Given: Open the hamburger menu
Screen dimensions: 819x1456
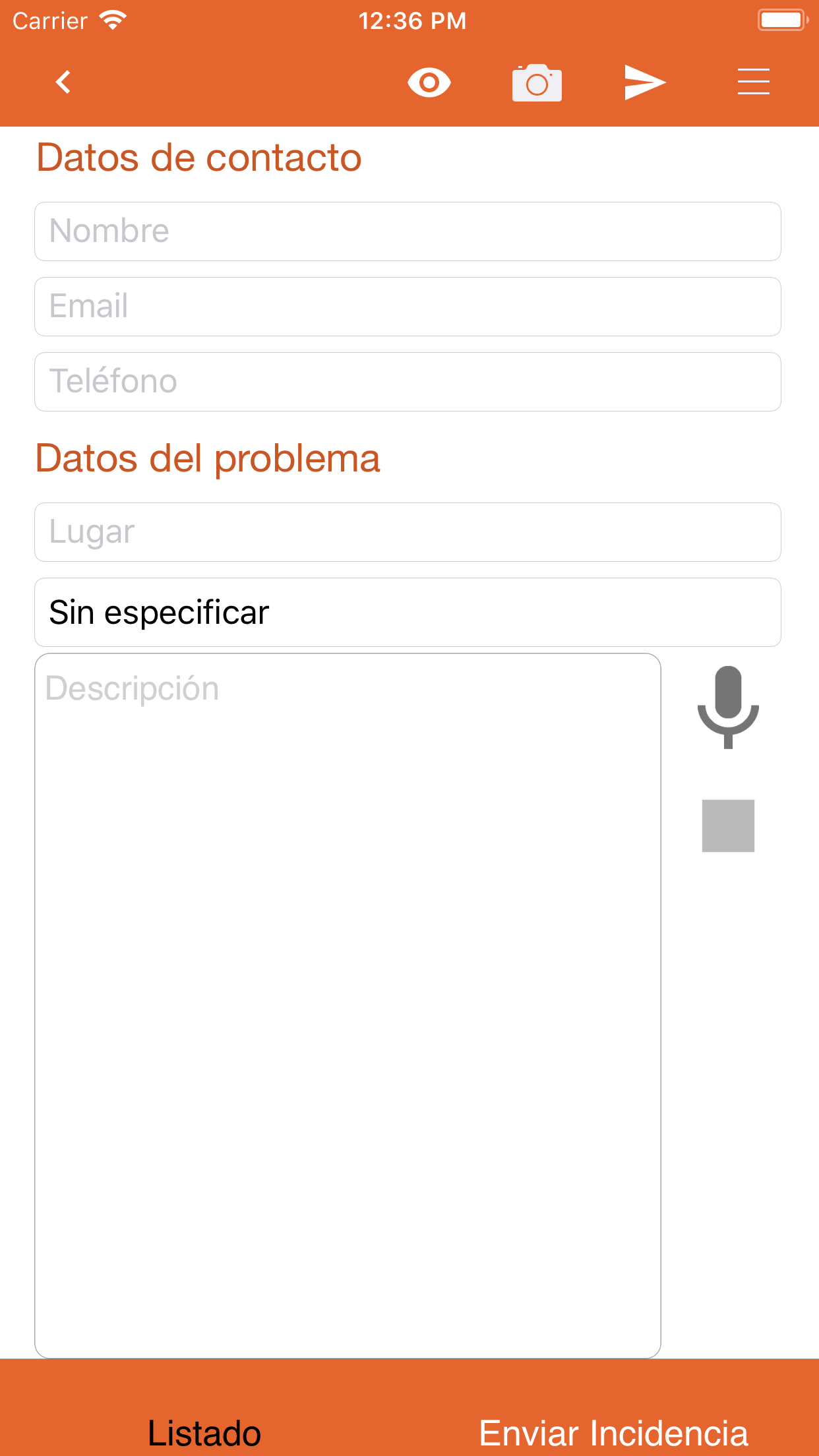Looking at the screenshot, I should click(752, 82).
